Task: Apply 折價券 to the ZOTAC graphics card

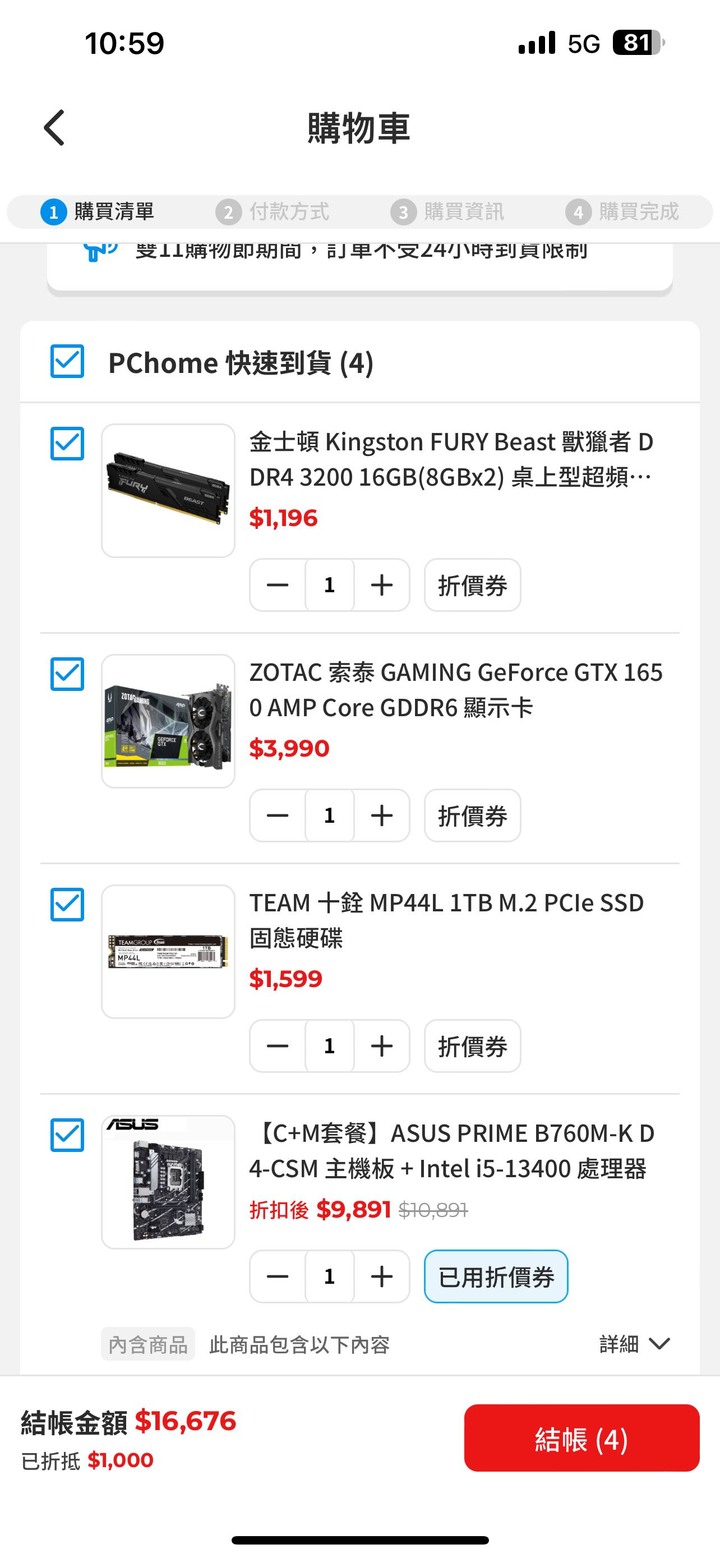Action: coord(472,816)
